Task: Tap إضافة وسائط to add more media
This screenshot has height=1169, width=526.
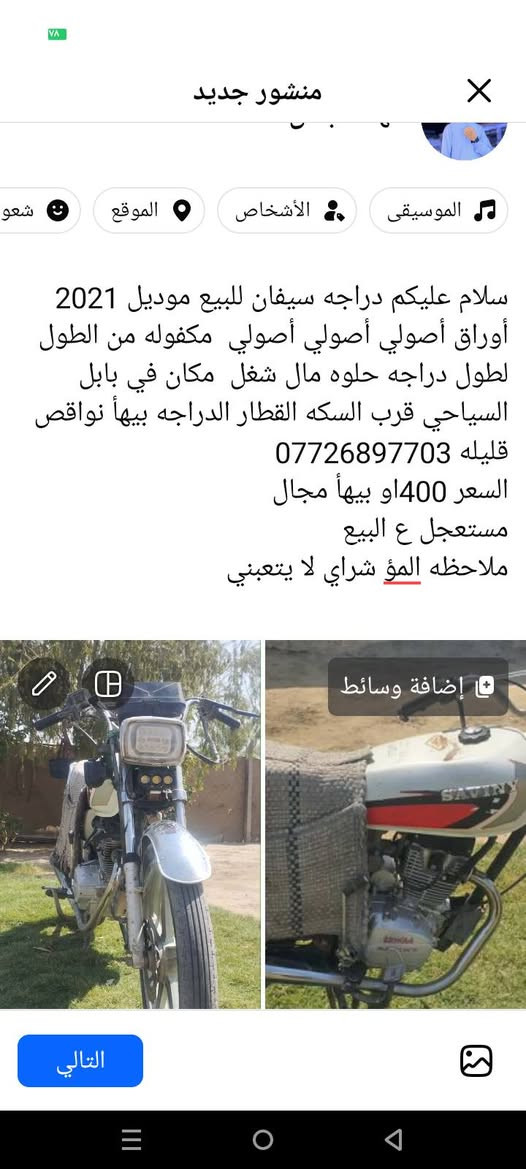Action: 418,687
